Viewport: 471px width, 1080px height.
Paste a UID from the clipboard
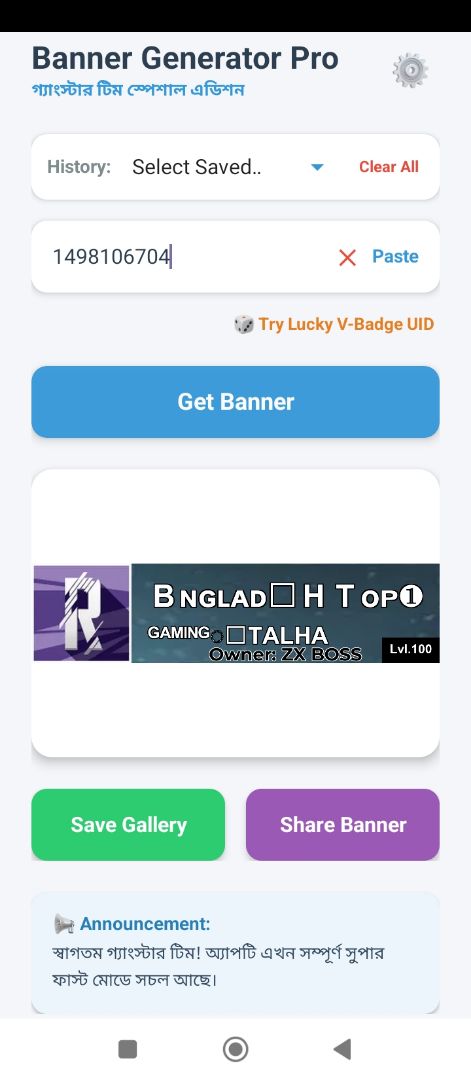395,256
